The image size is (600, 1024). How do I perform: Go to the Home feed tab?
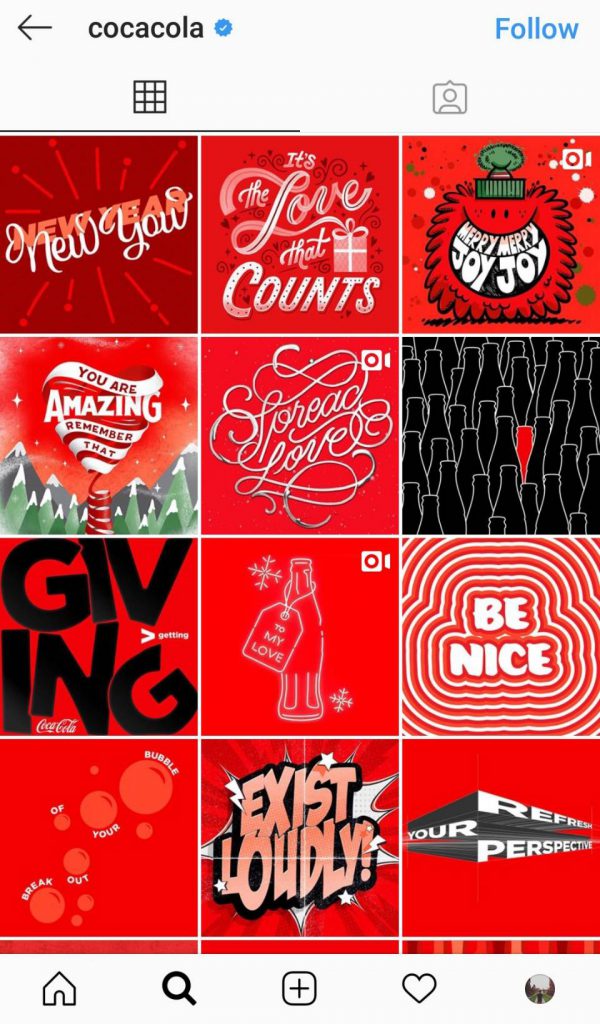point(59,988)
